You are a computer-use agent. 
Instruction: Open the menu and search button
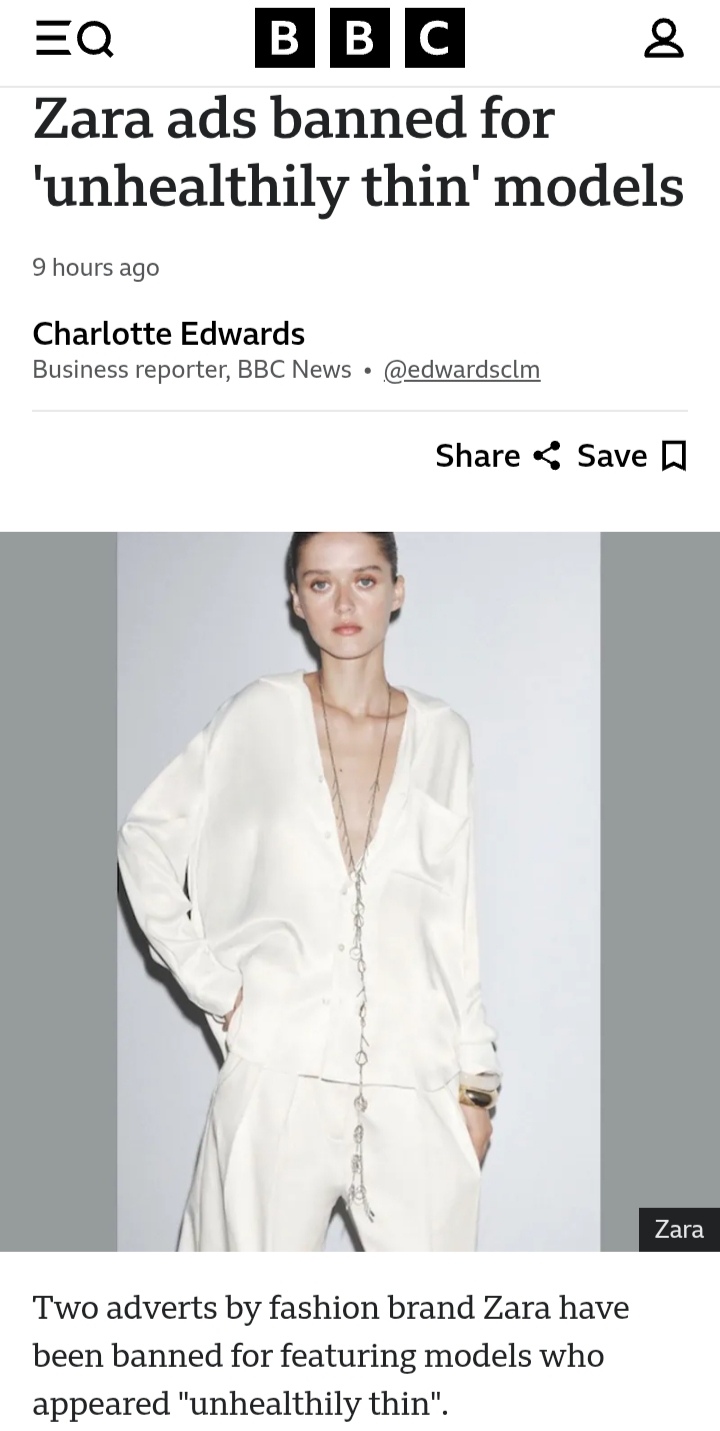tap(74, 39)
